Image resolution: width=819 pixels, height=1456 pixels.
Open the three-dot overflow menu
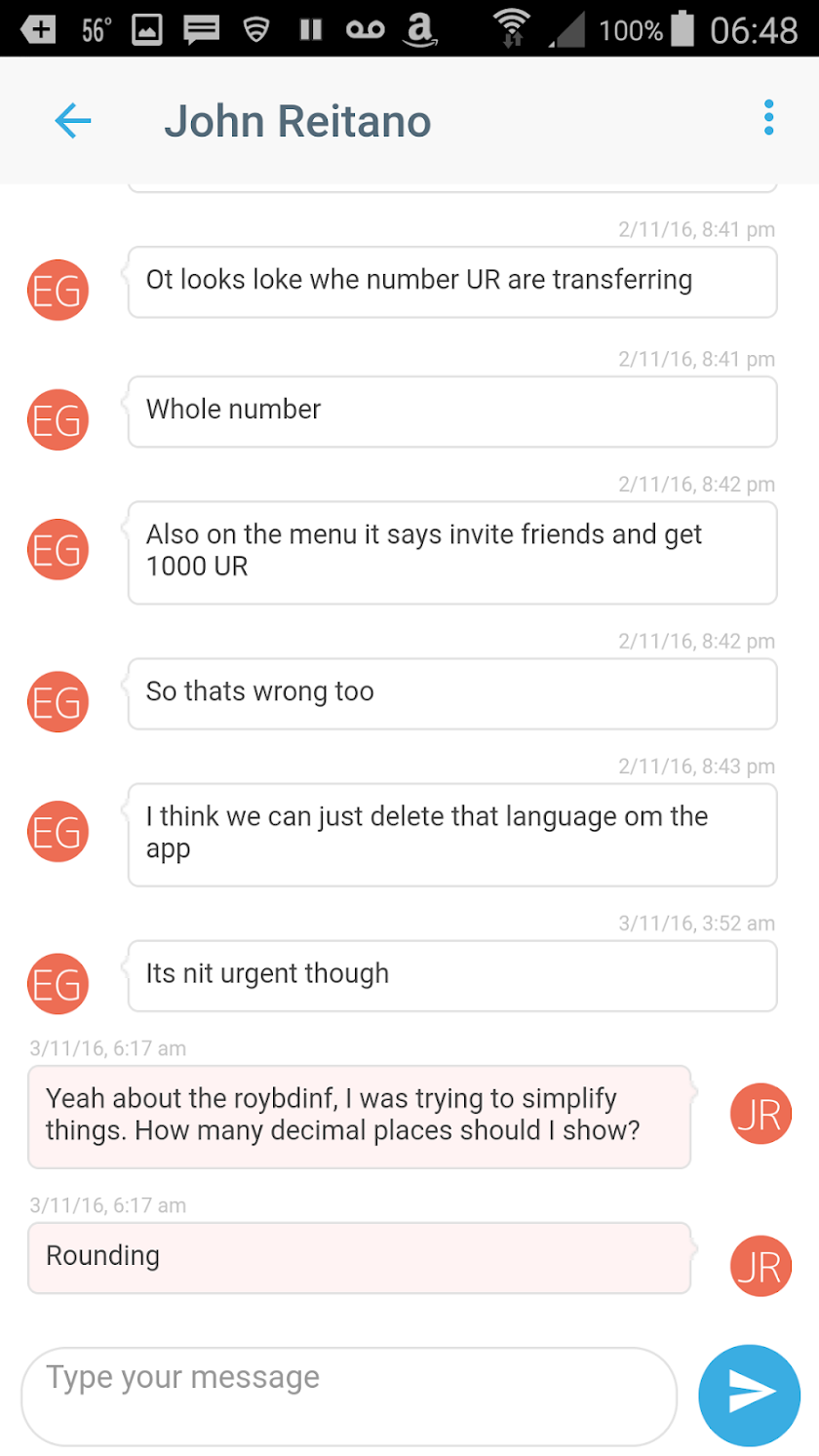click(x=769, y=118)
